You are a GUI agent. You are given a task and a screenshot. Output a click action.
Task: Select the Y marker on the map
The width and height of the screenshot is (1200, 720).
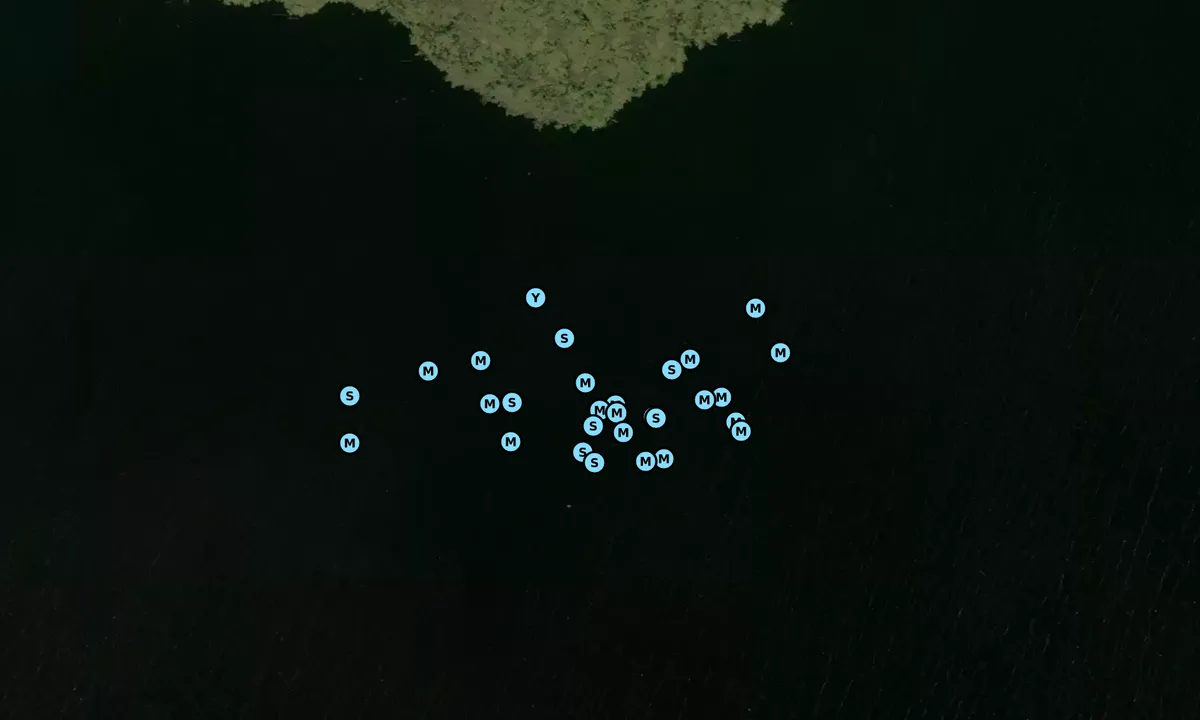pyautogui.click(x=536, y=298)
